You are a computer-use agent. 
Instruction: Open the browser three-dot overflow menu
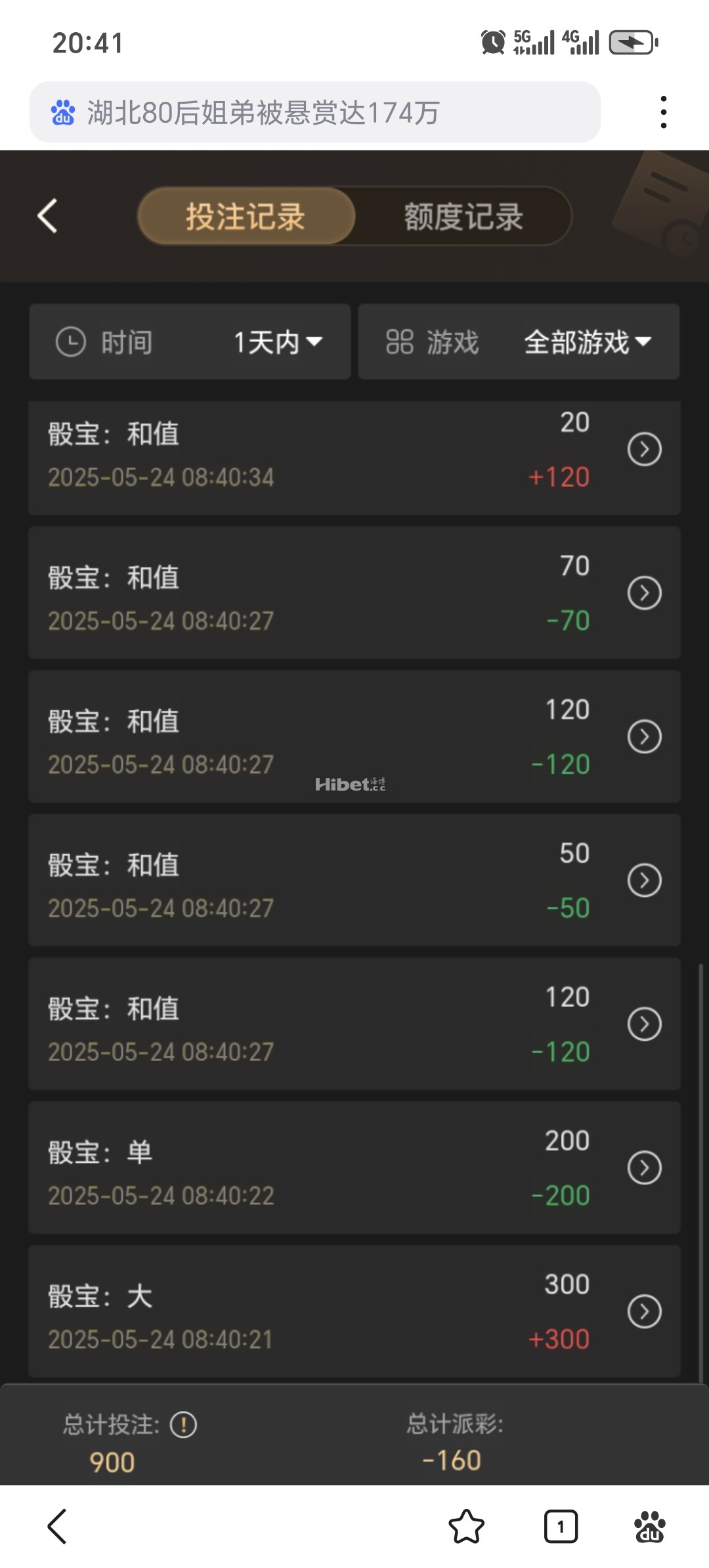[664, 112]
